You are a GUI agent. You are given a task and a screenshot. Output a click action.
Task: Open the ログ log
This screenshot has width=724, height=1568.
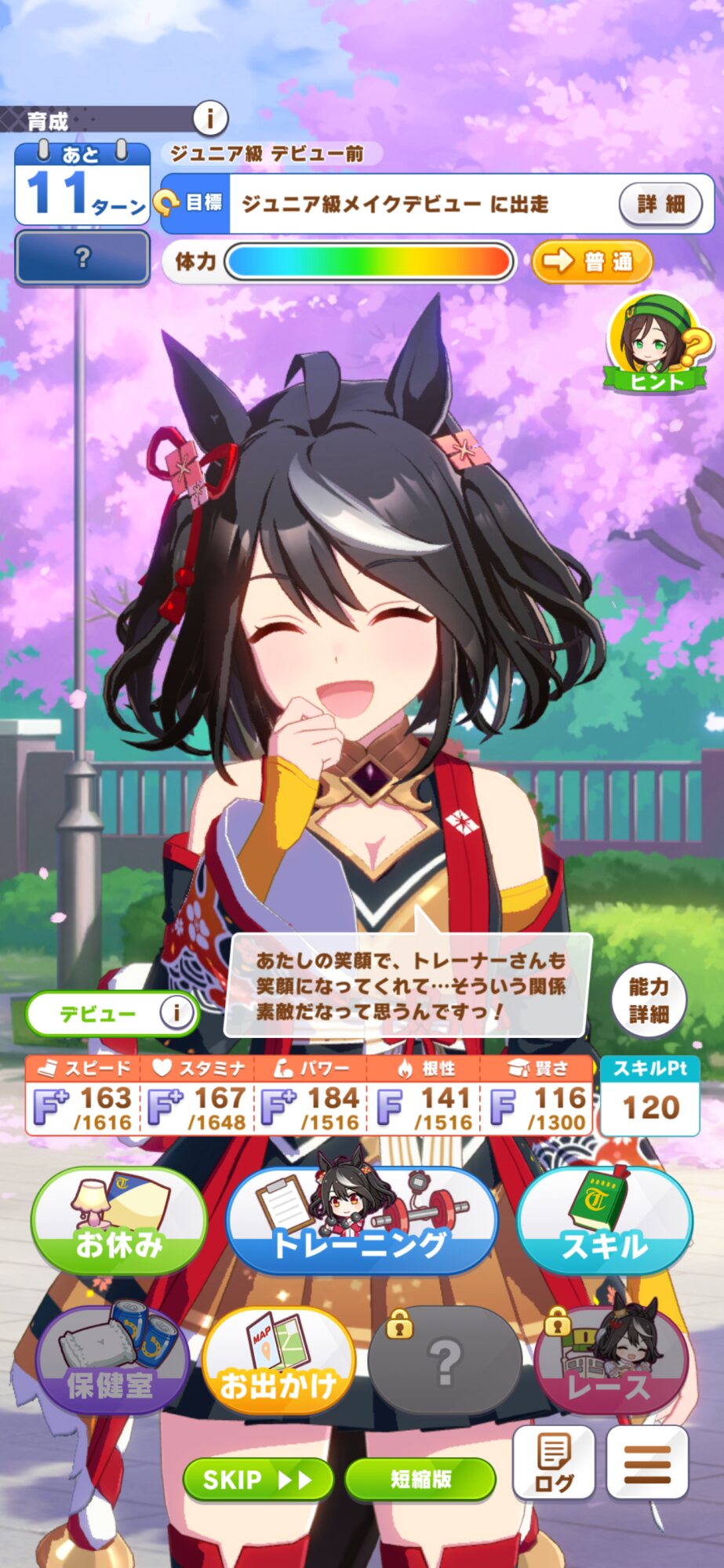point(554,1461)
